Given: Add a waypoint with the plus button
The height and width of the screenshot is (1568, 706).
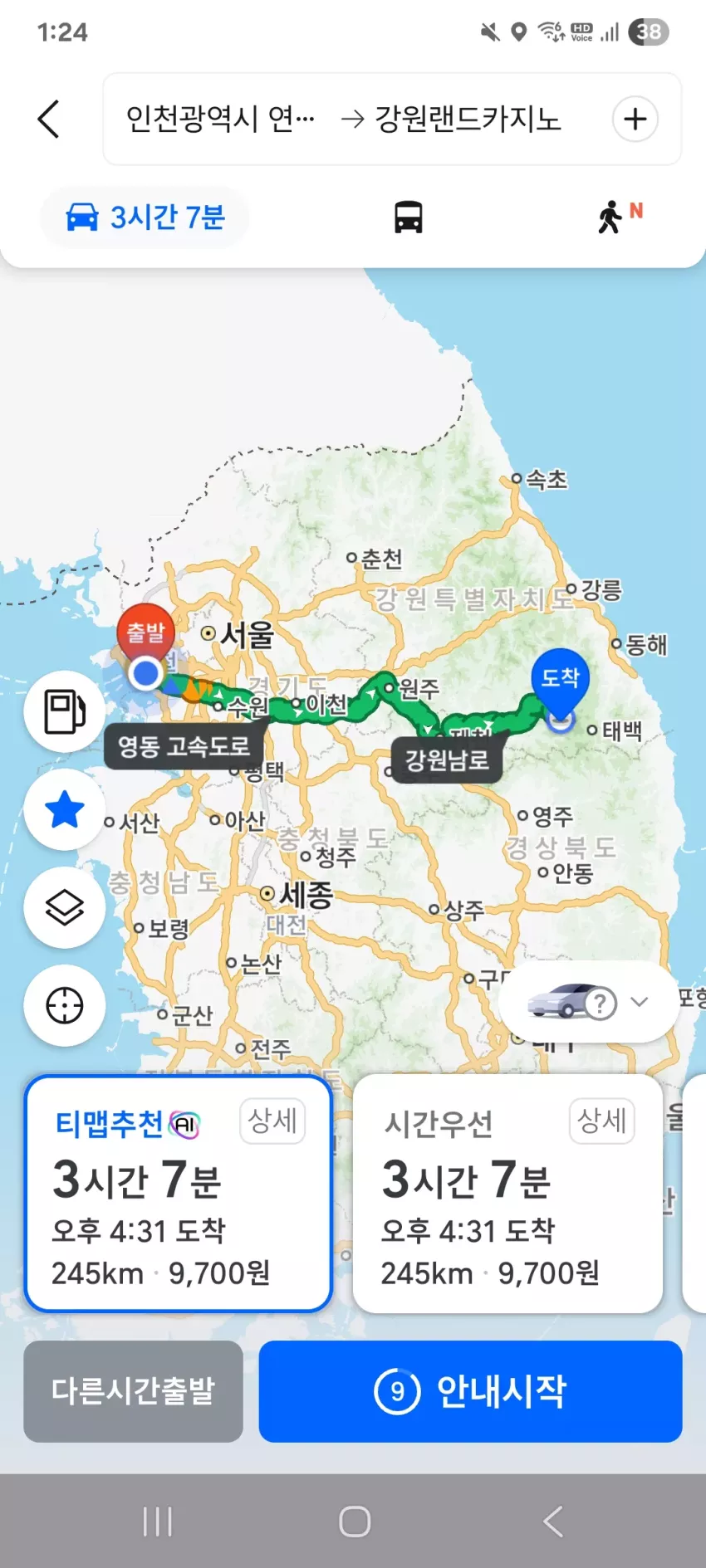Looking at the screenshot, I should pos(635,119).
